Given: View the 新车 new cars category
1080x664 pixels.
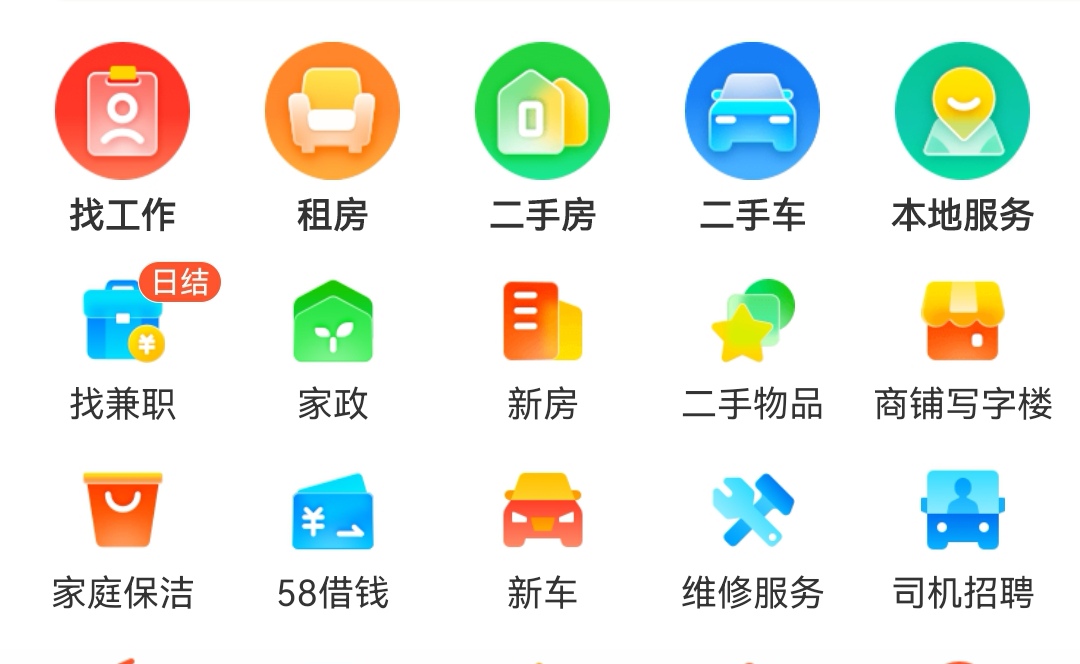Looking at the screenshot, I should (542, 511).
